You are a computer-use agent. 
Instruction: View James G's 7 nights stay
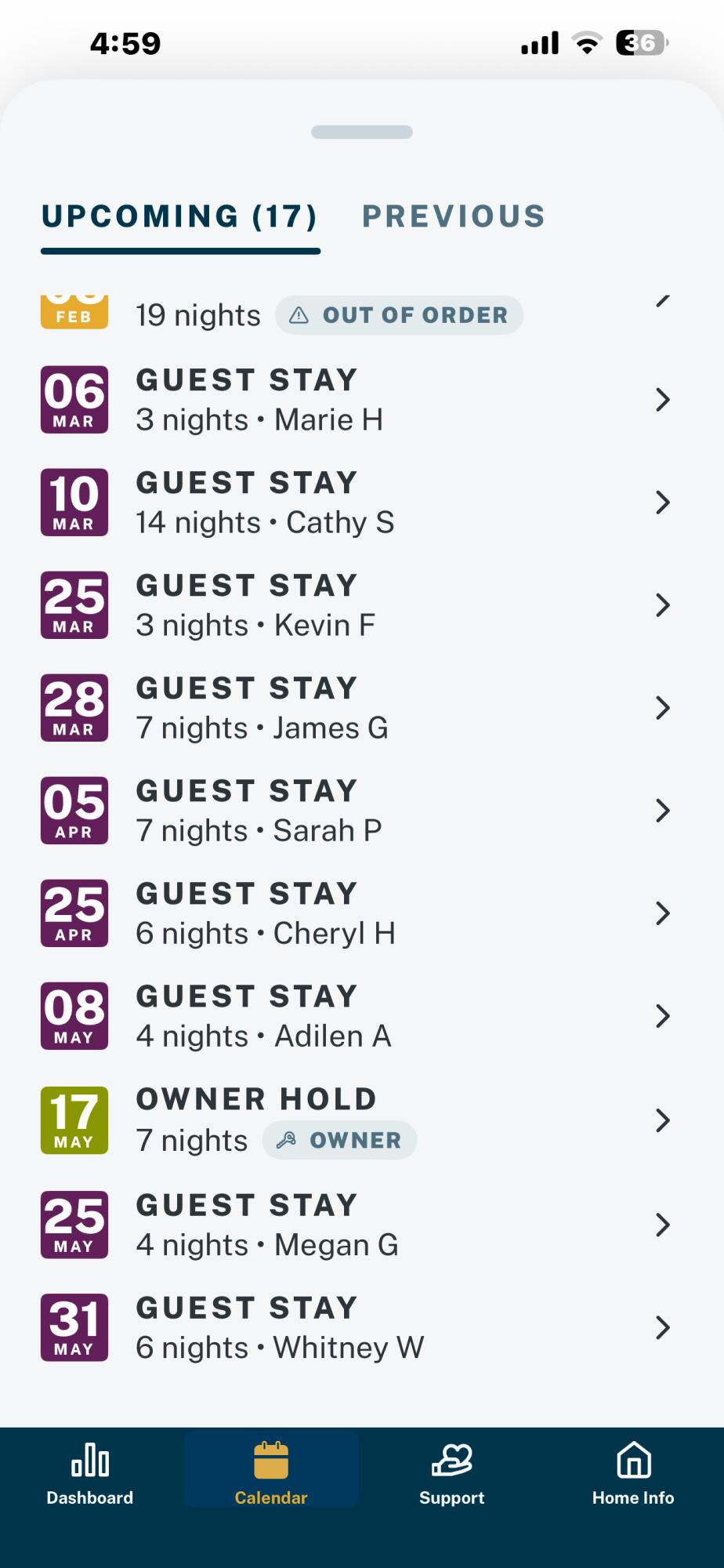pyautogui.click(x=360, y=708)
